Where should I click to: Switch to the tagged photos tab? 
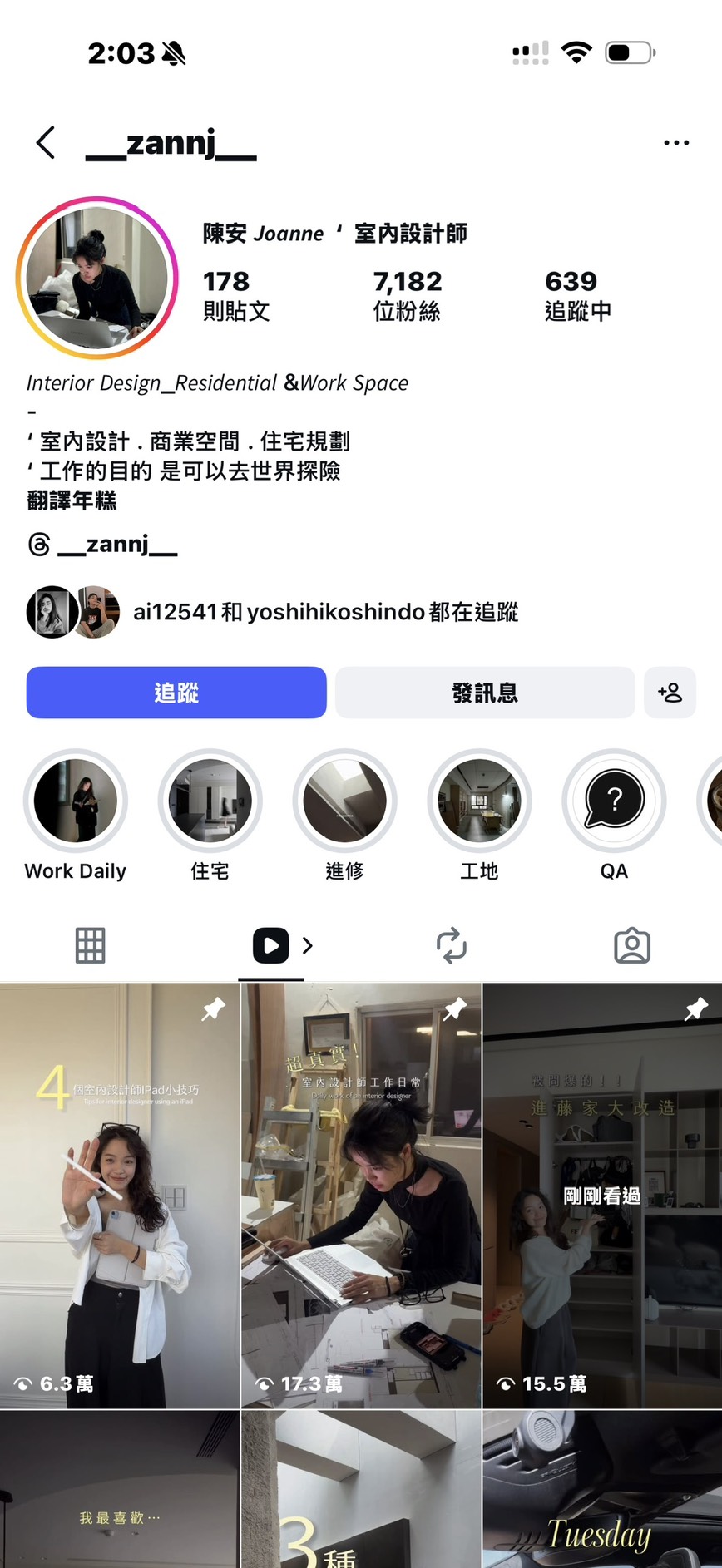pos(632,945)
